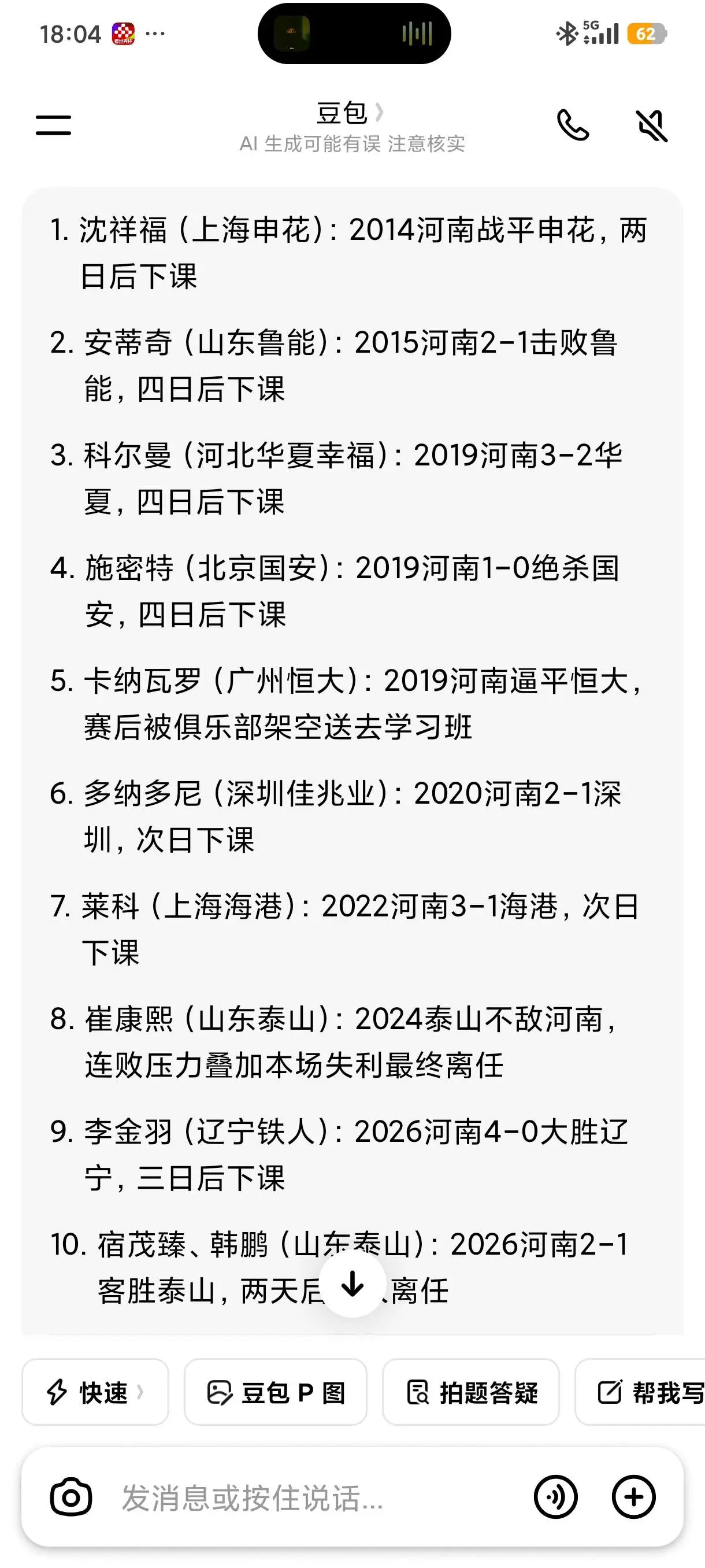Open the hamburger menu
The height and width of the screenshot is (1568, 705).
coord(54,125)
